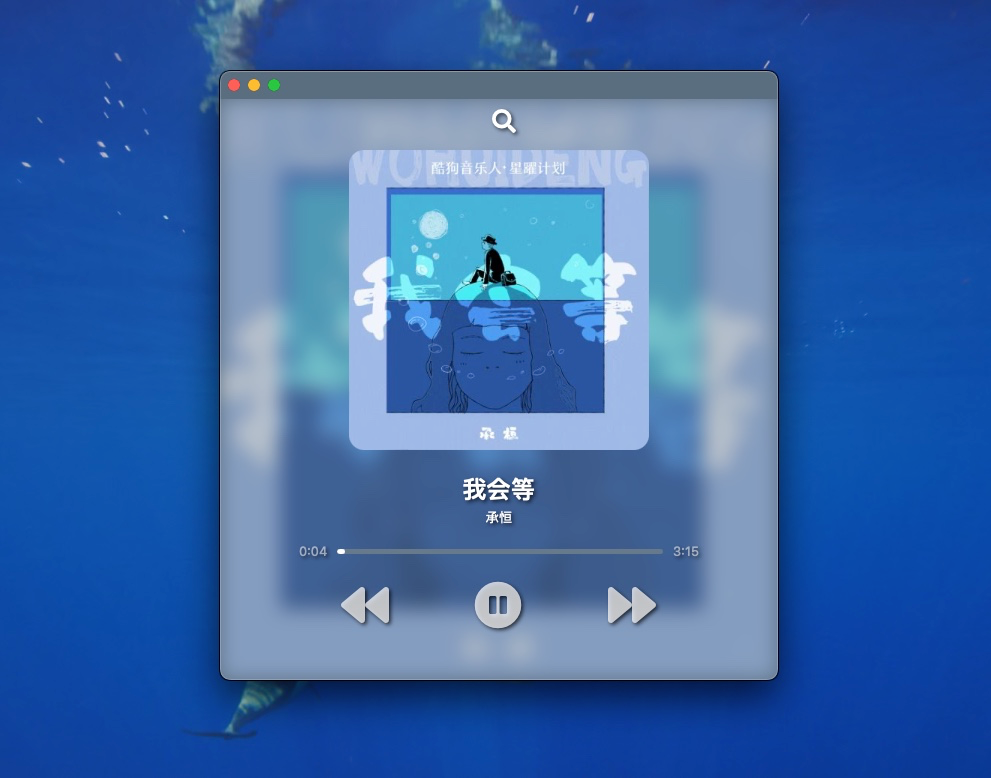The width and height of the screenshot is (991, 778).
Task: Maximize the window with green button
Action: [274, 85]
